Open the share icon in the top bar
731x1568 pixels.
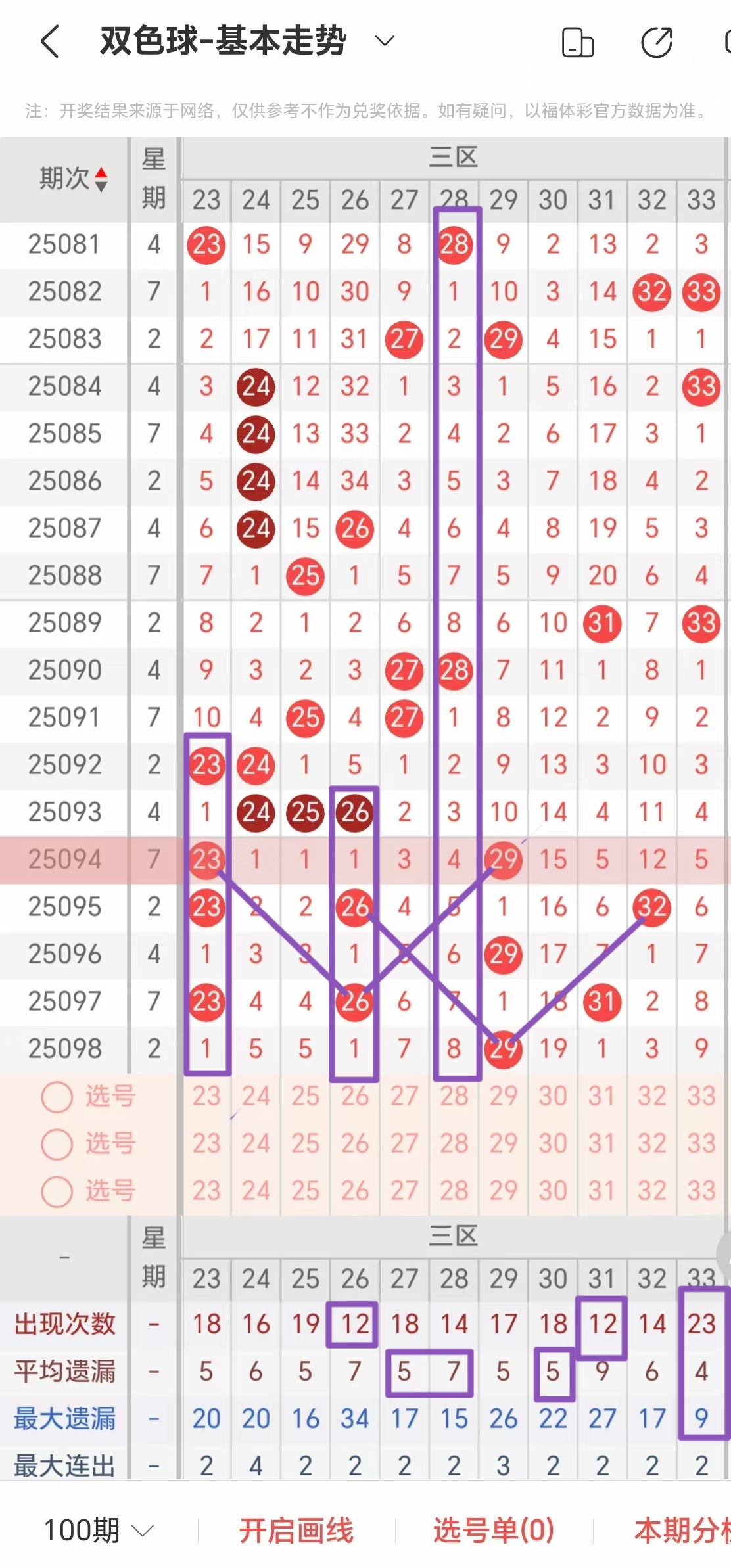(657, 41)
